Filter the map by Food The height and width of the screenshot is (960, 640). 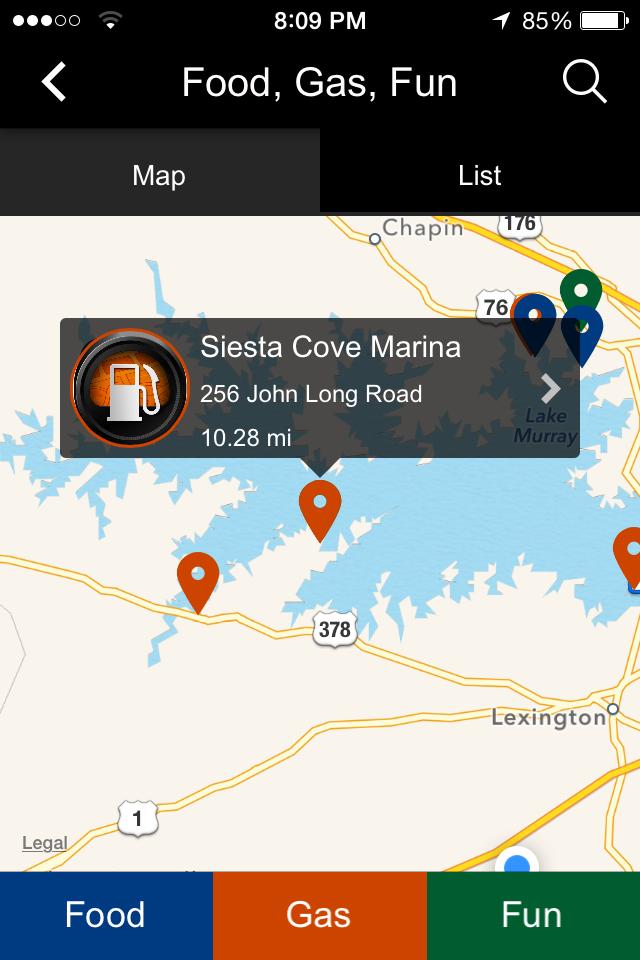click(x=106, y=915)
